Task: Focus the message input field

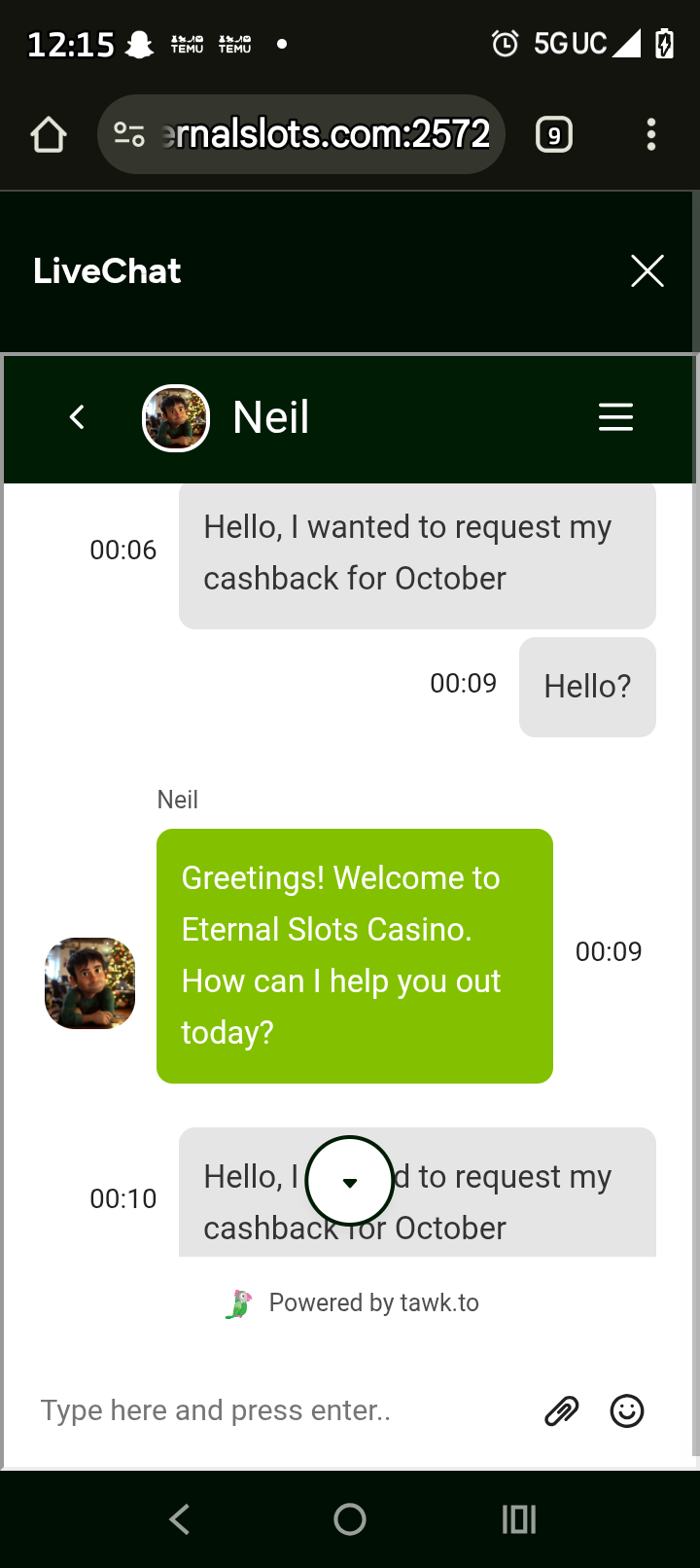Action: [272, 1410]
